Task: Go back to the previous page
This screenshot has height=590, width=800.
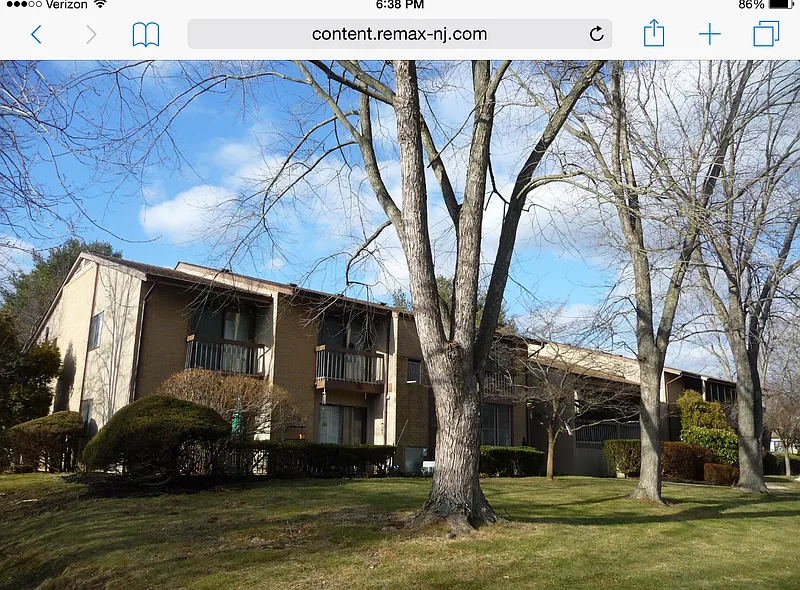Action: [x=36, y=34]
